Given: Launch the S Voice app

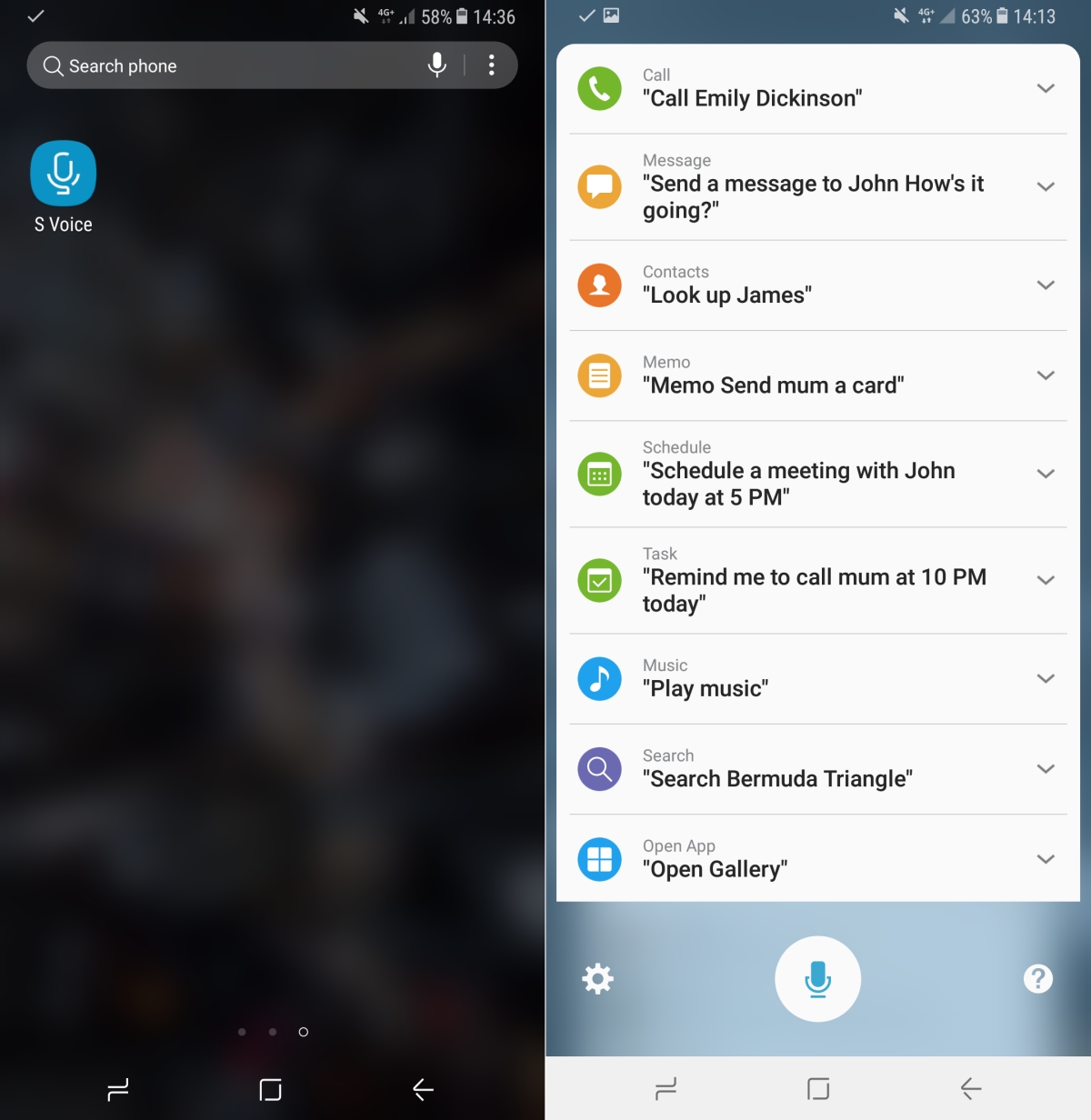Looking at the screenshot, I should (64, 174).
